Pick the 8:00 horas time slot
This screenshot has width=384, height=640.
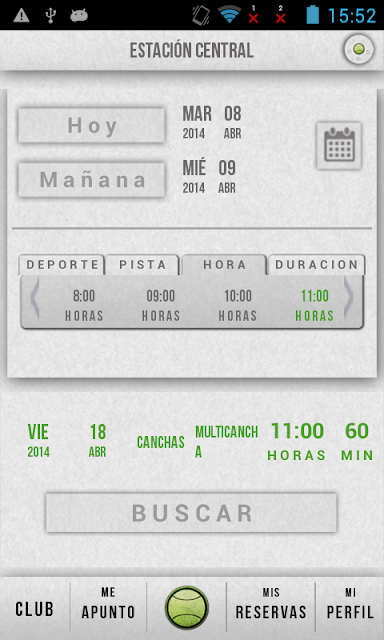pos(84,304)
